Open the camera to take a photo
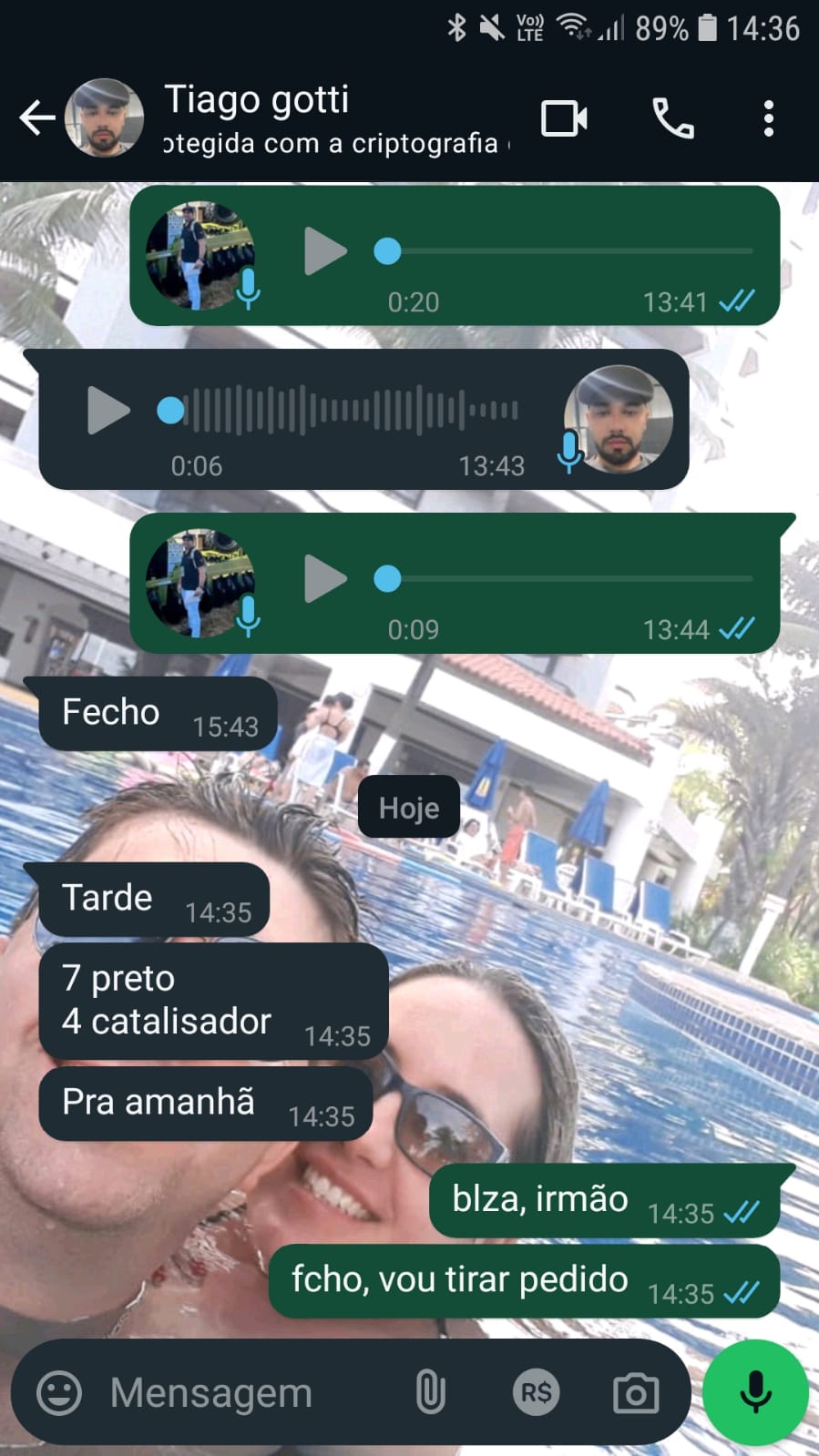Image resolution: width=819 pixels, height=1456 pixels. click(x=636, y=1392)
